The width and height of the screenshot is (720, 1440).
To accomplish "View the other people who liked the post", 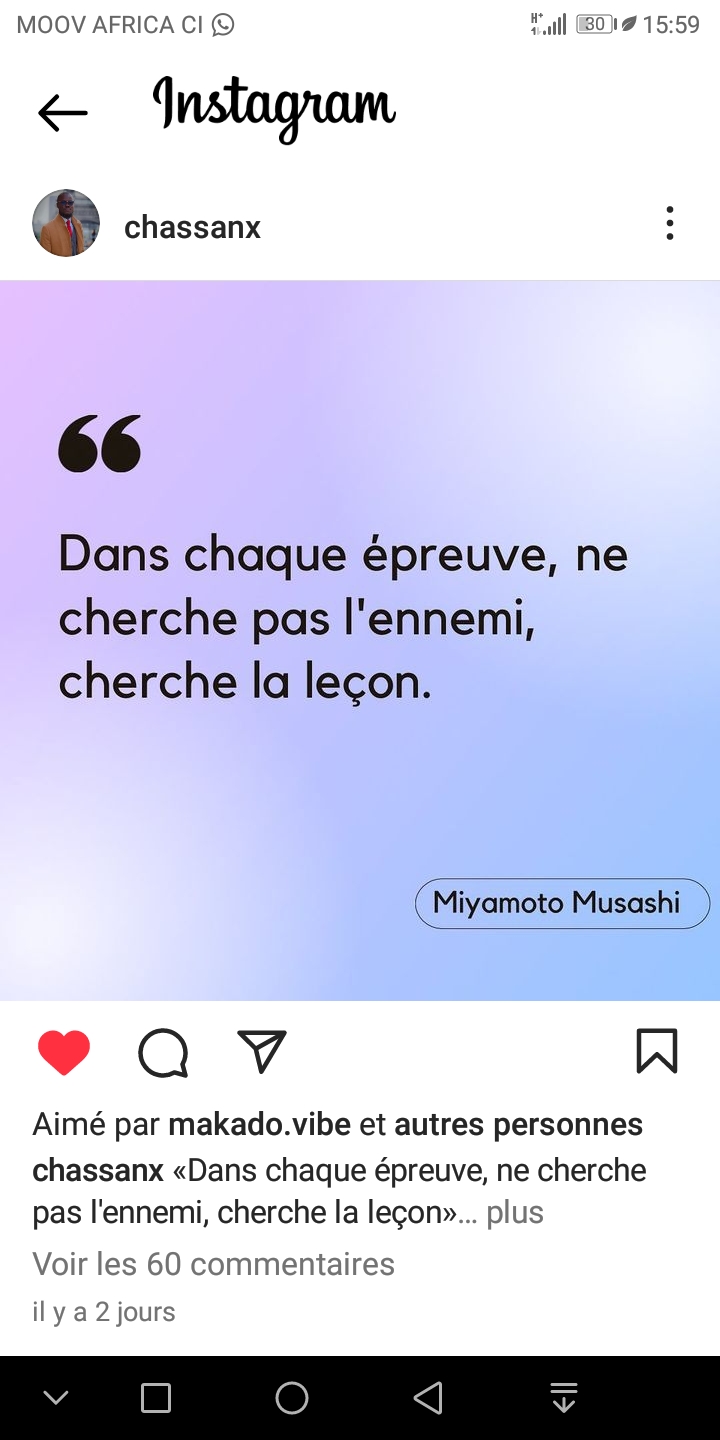I will (x=518, y=1125).
